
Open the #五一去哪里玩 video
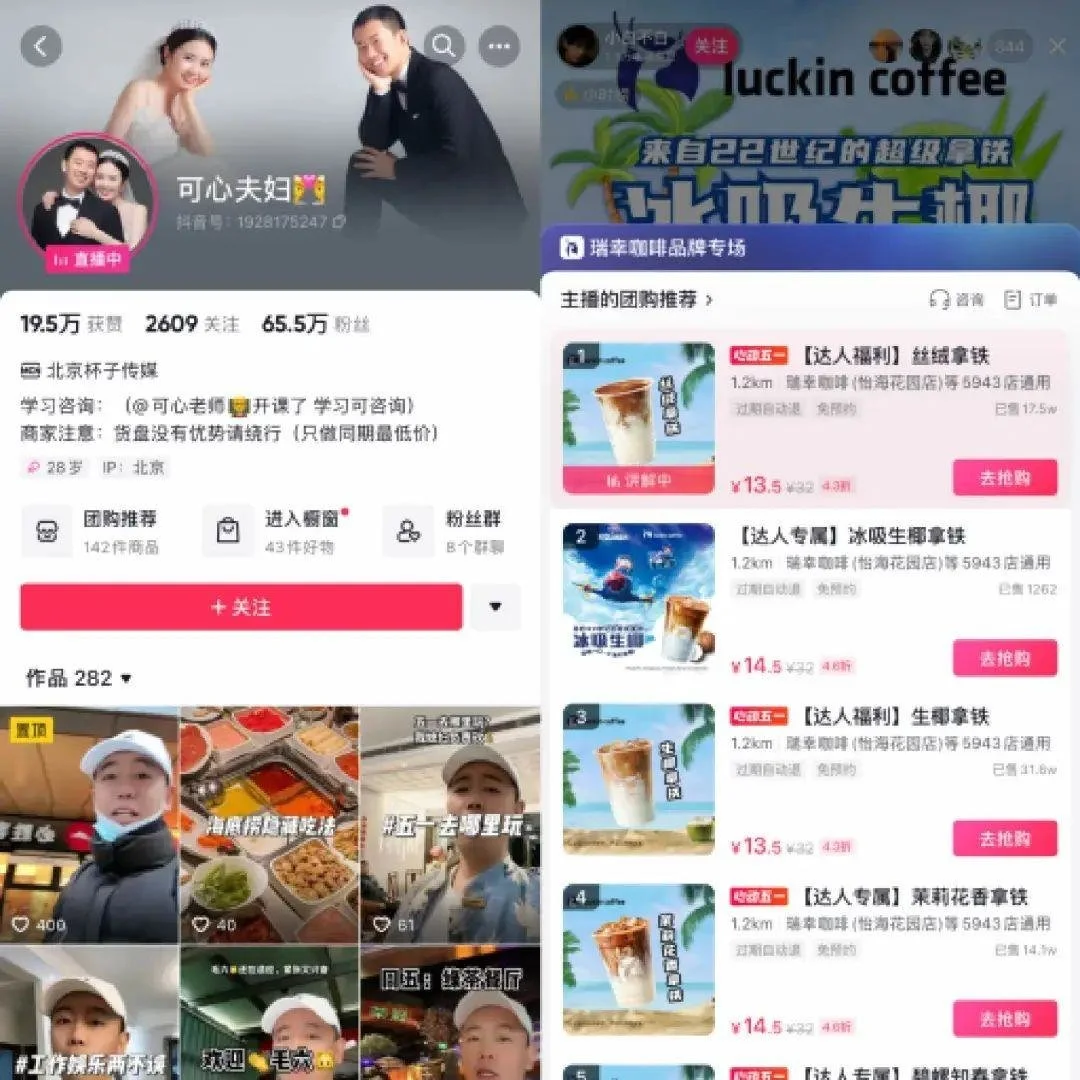coord(450,825)
